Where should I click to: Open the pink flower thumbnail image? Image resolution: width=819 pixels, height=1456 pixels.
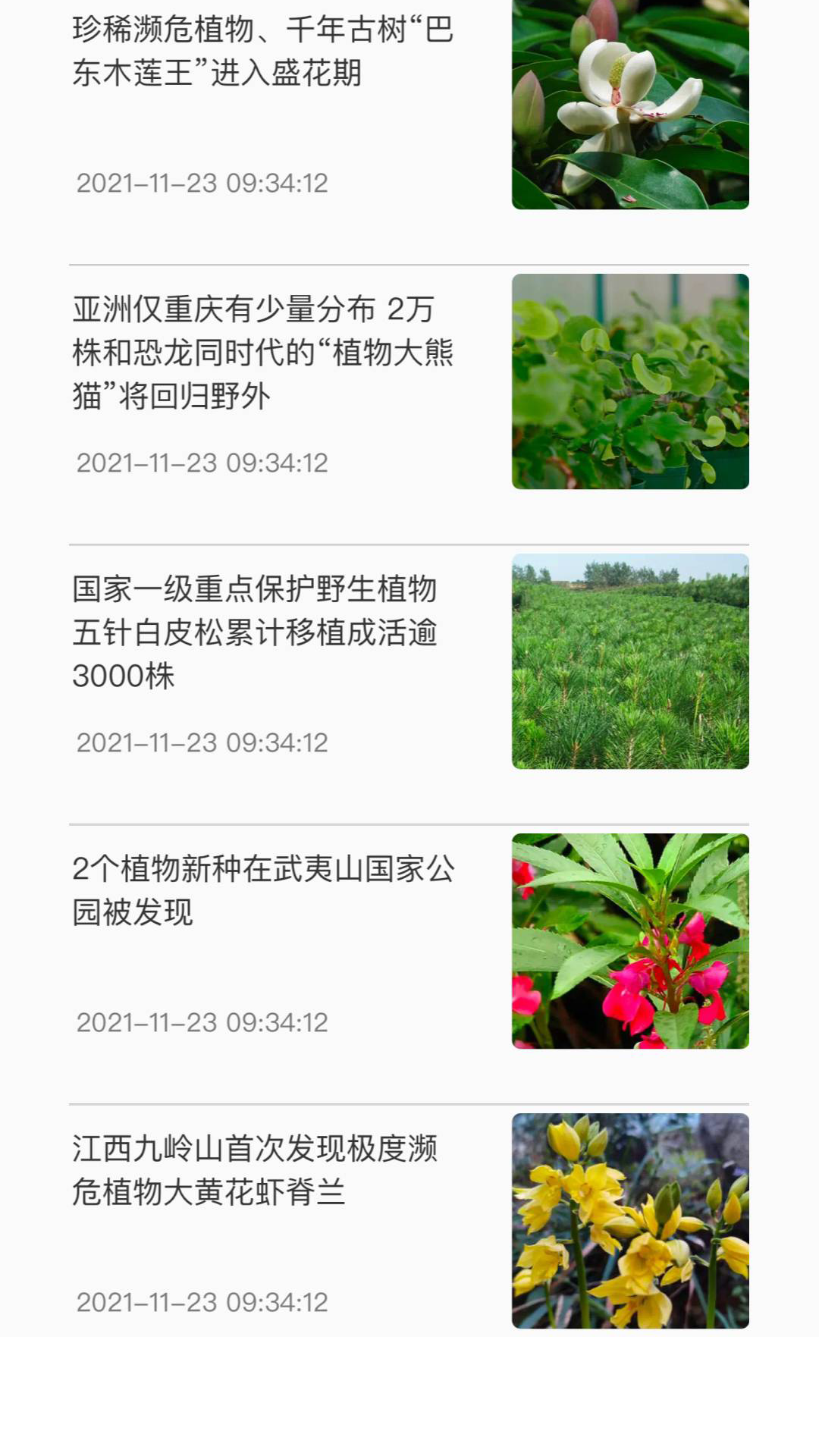[x=629, y=940]
